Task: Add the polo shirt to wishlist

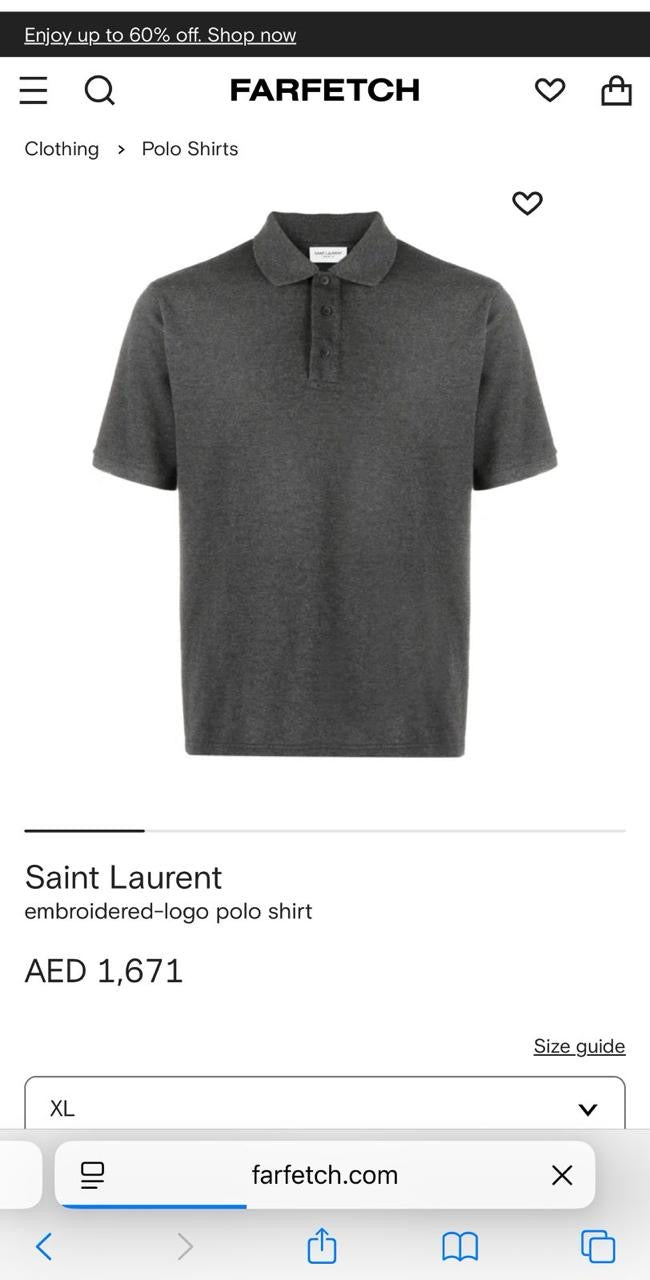Action: pos(527,203)
